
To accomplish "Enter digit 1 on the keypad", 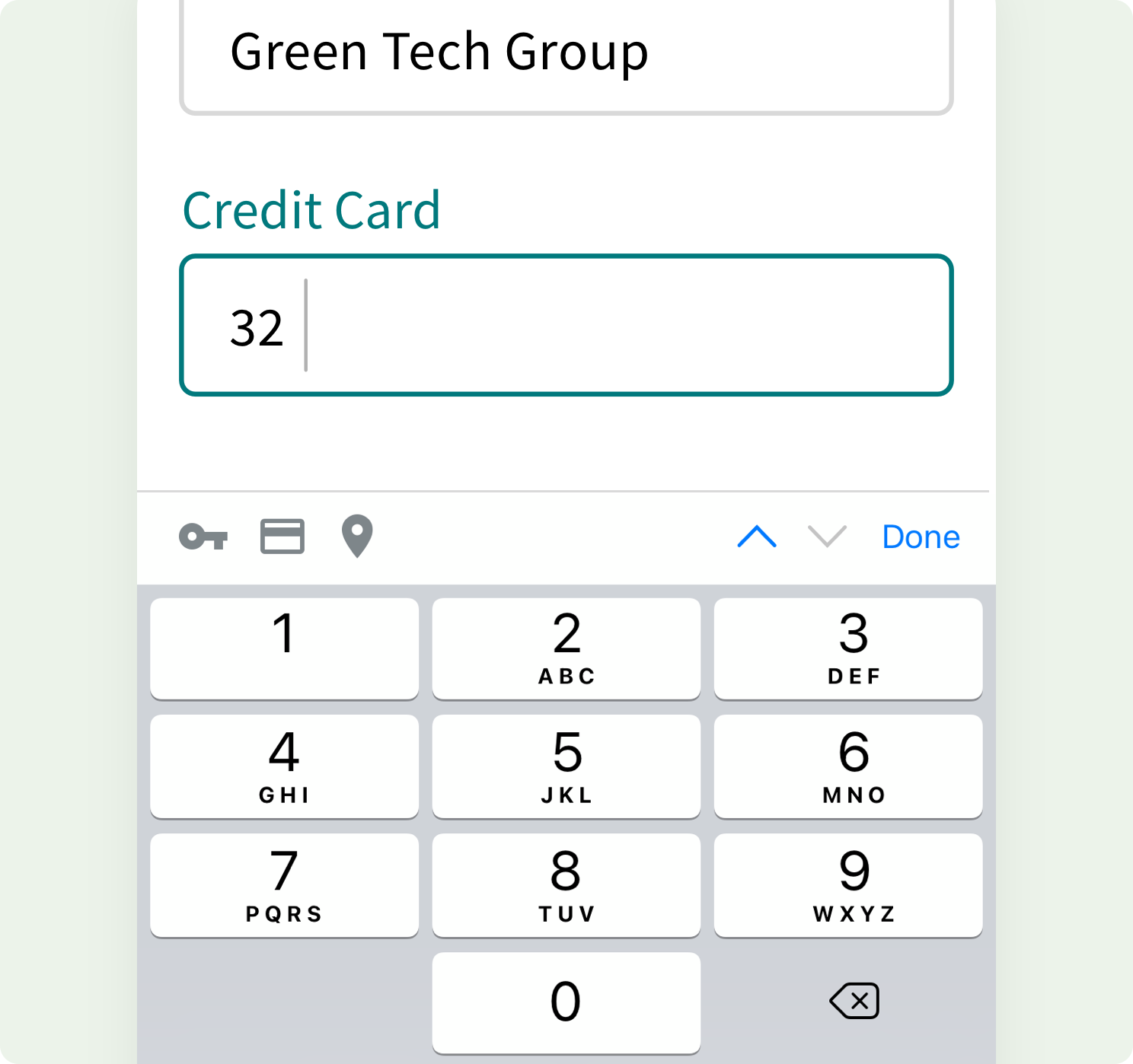I will (x=284, y=648).
